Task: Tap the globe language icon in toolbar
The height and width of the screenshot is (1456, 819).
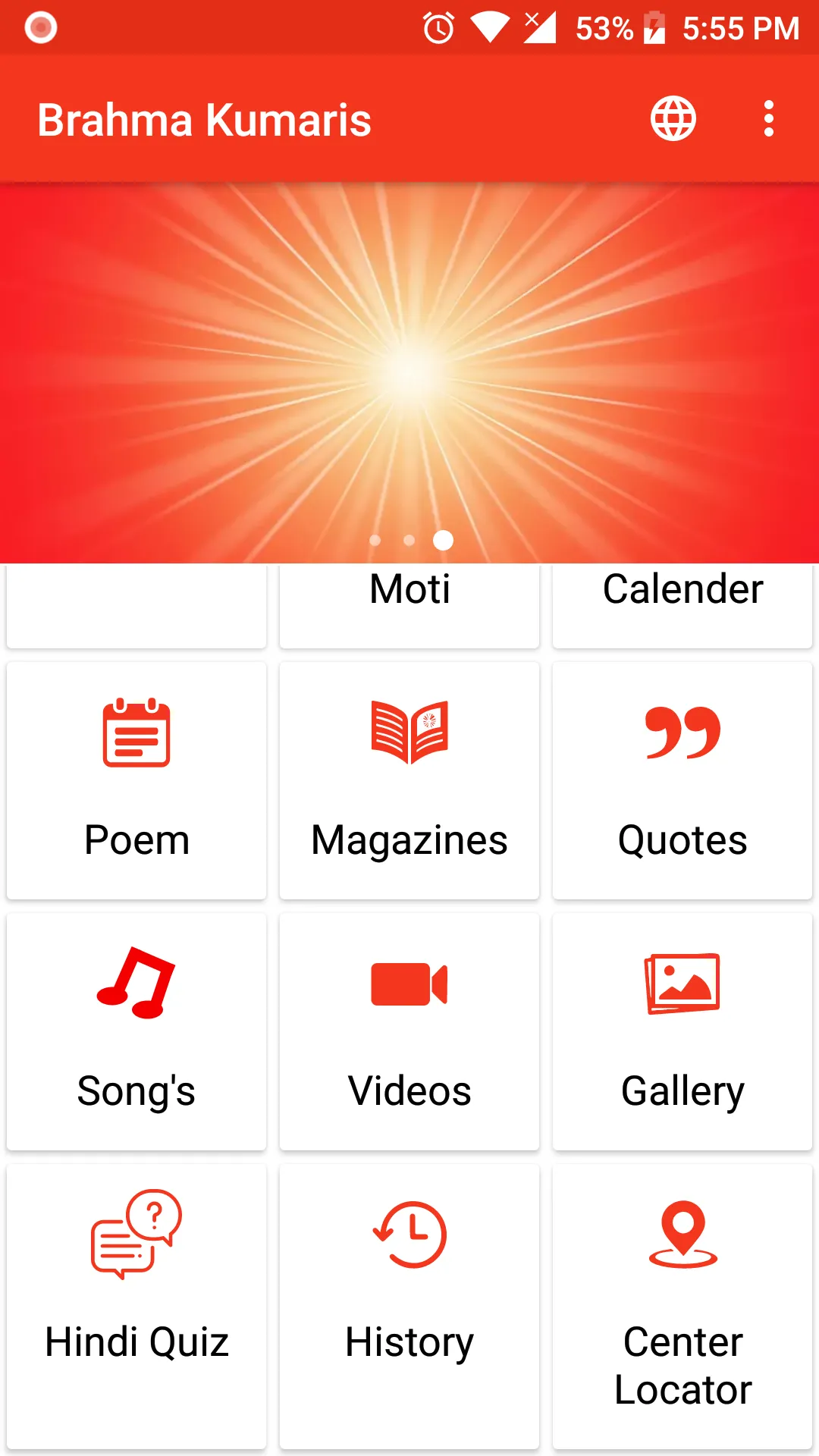Action: [x=673, y=118]
